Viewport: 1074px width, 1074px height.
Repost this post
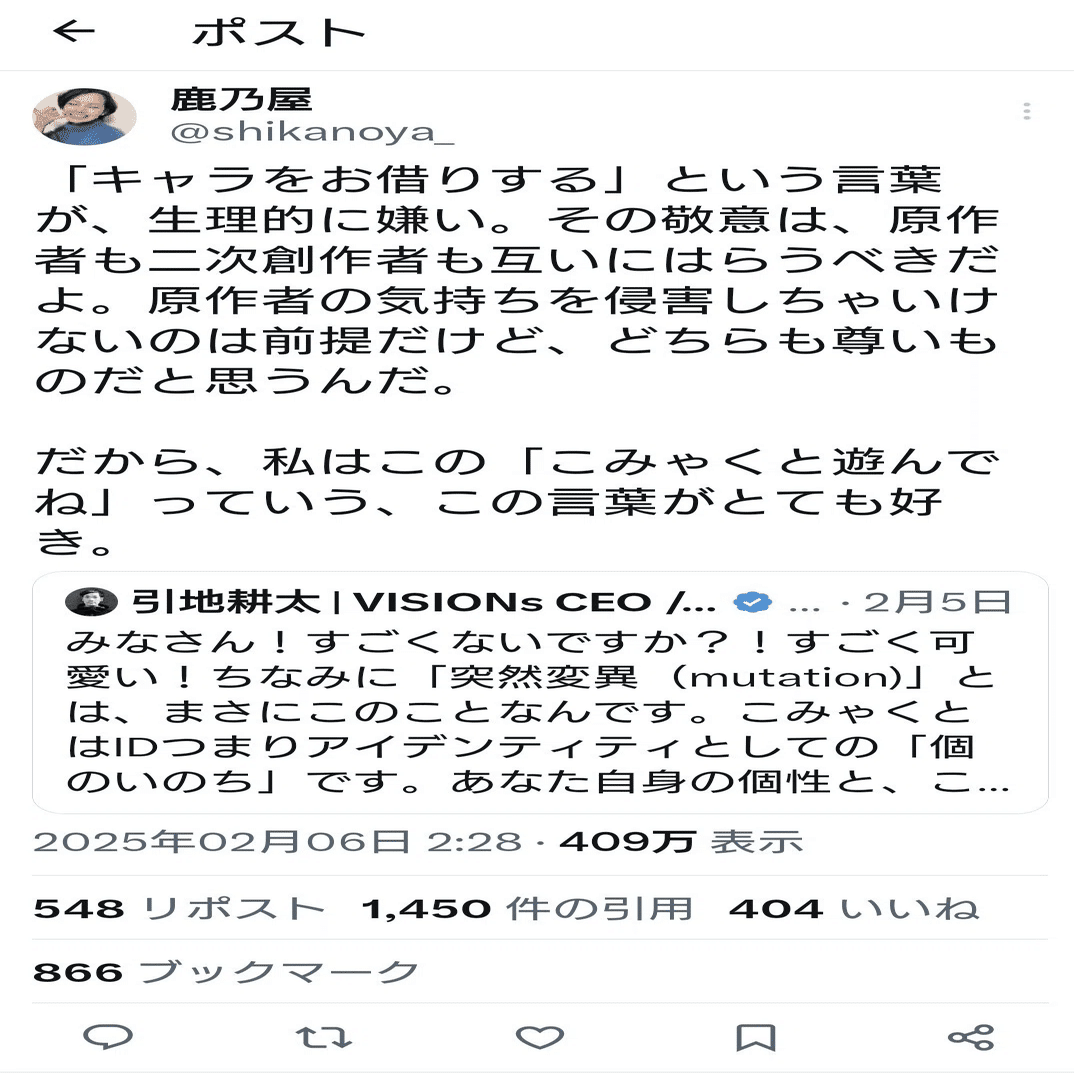pyautogui.click(x=324, y=1036)
